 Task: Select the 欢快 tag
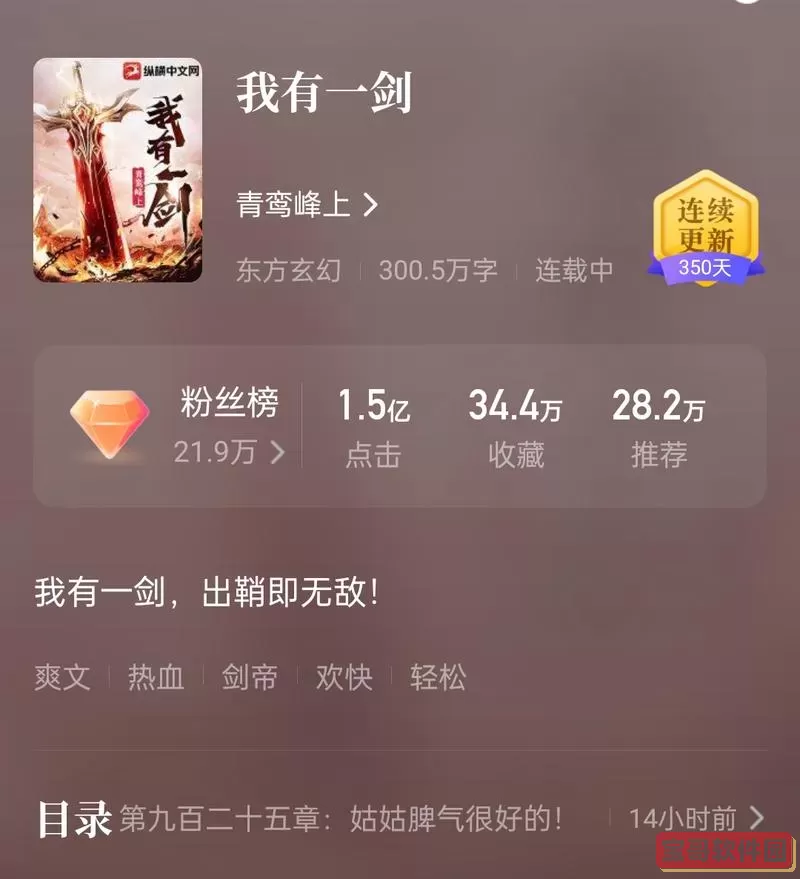(344, 678)
